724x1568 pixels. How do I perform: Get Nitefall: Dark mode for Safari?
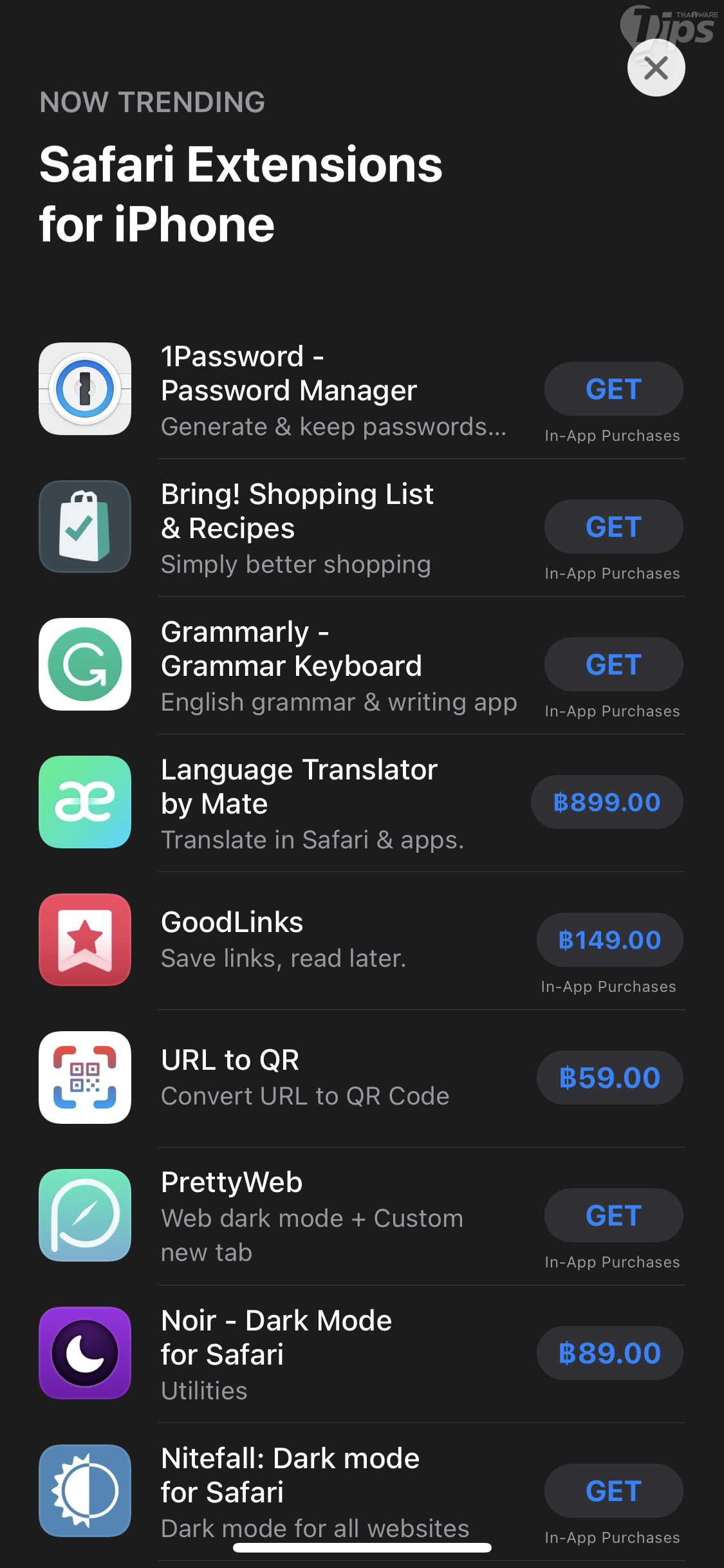click(613, 1491)
